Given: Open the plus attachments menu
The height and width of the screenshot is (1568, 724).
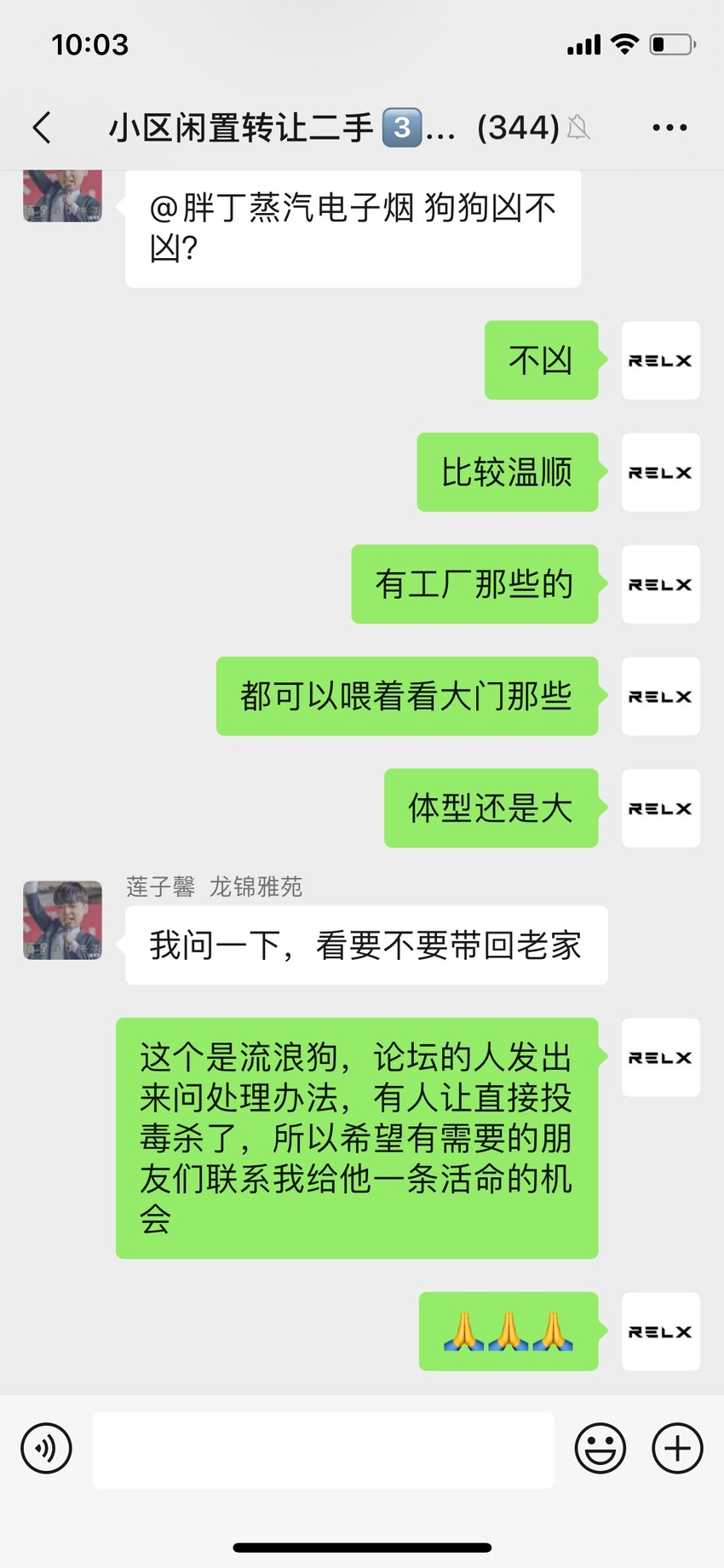Looking at the screenshot, I should point(678,1448).
